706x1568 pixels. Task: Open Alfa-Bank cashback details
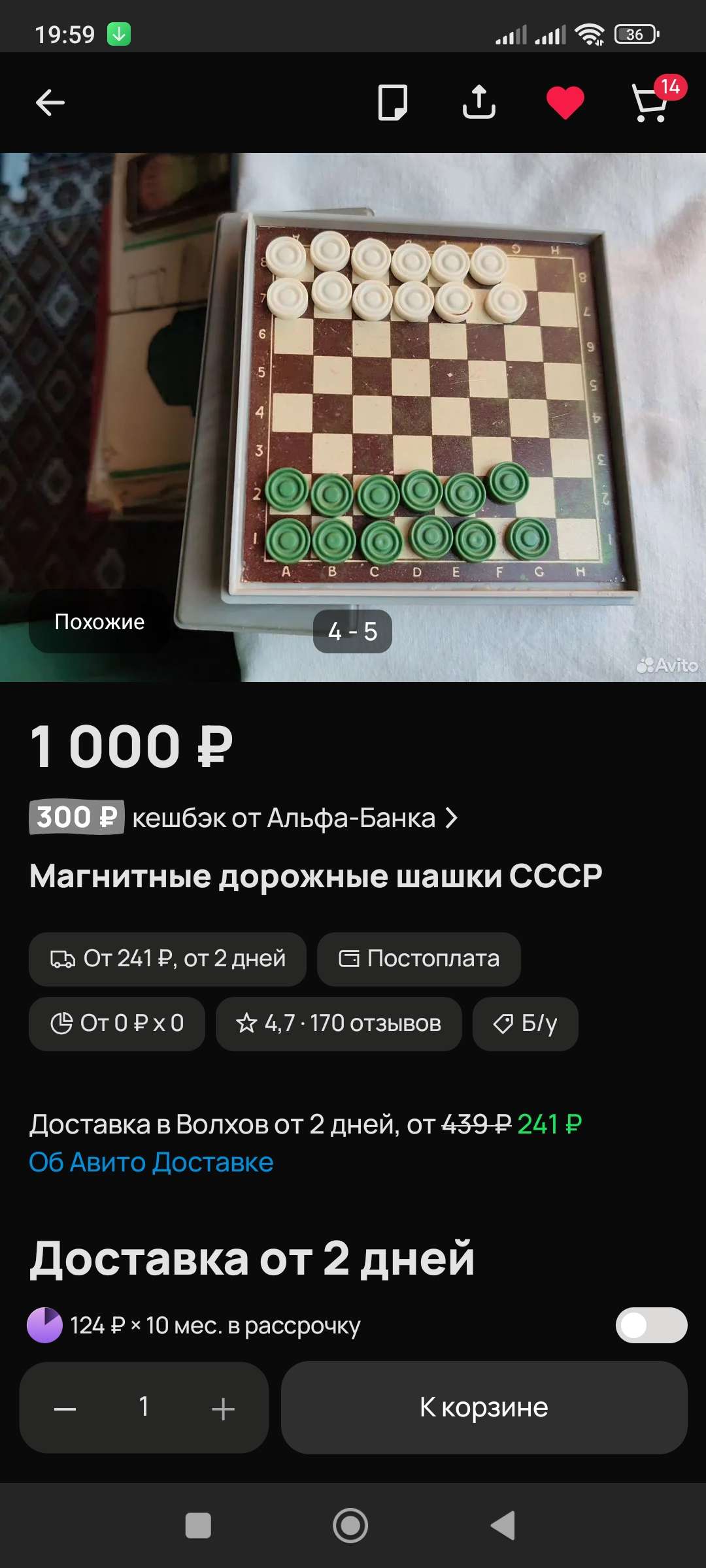(243, 817)
